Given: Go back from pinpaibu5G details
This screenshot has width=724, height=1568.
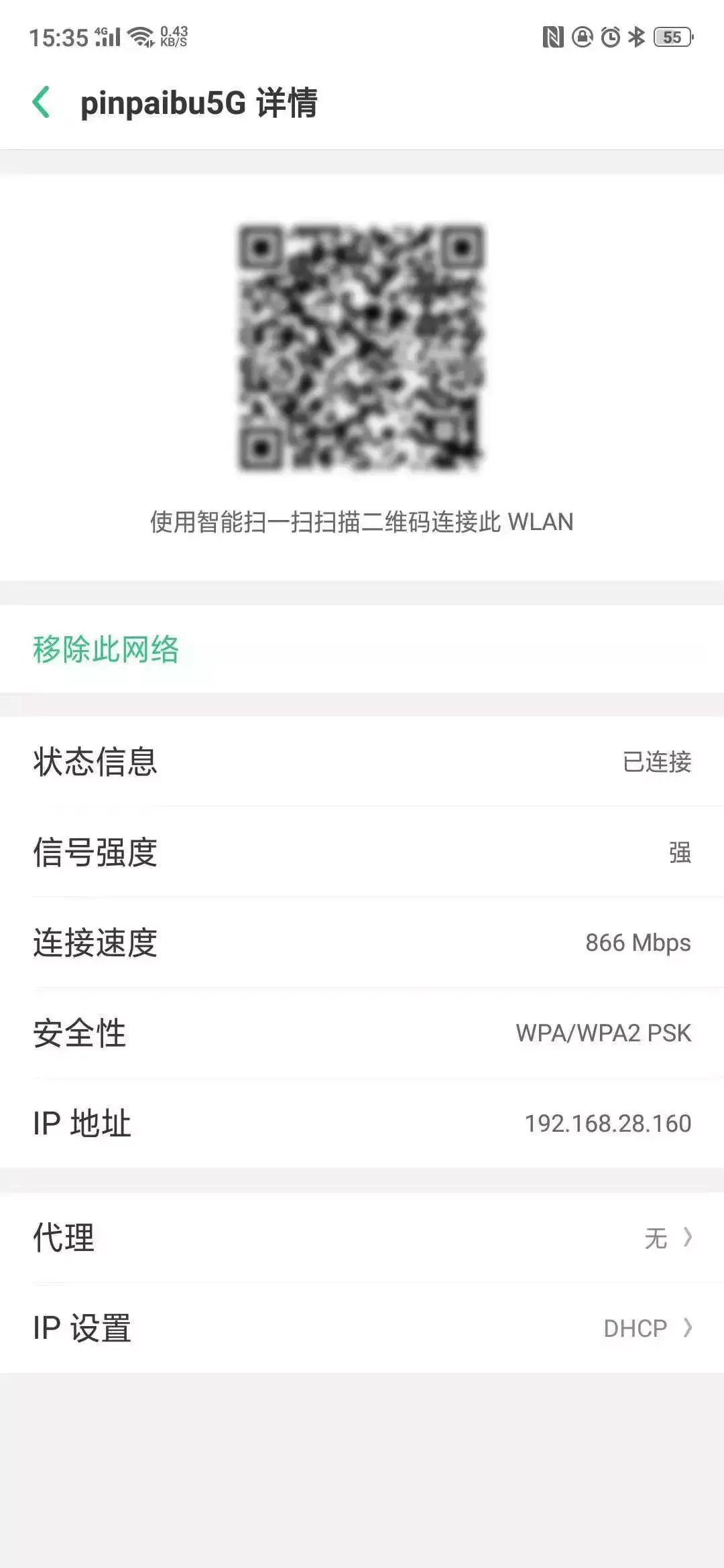Looking at the screenshot, I should 42,103.
